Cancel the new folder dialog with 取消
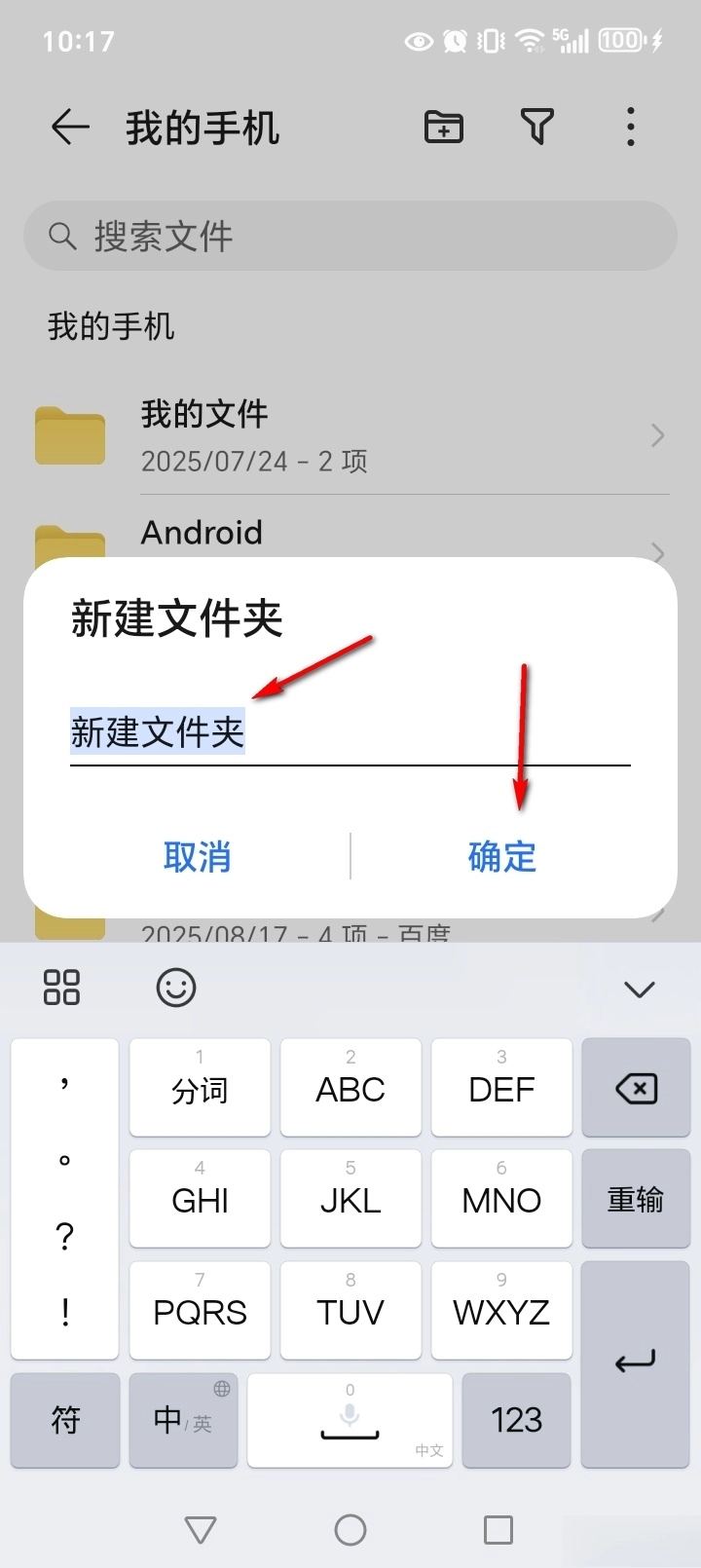 point(198,857)
